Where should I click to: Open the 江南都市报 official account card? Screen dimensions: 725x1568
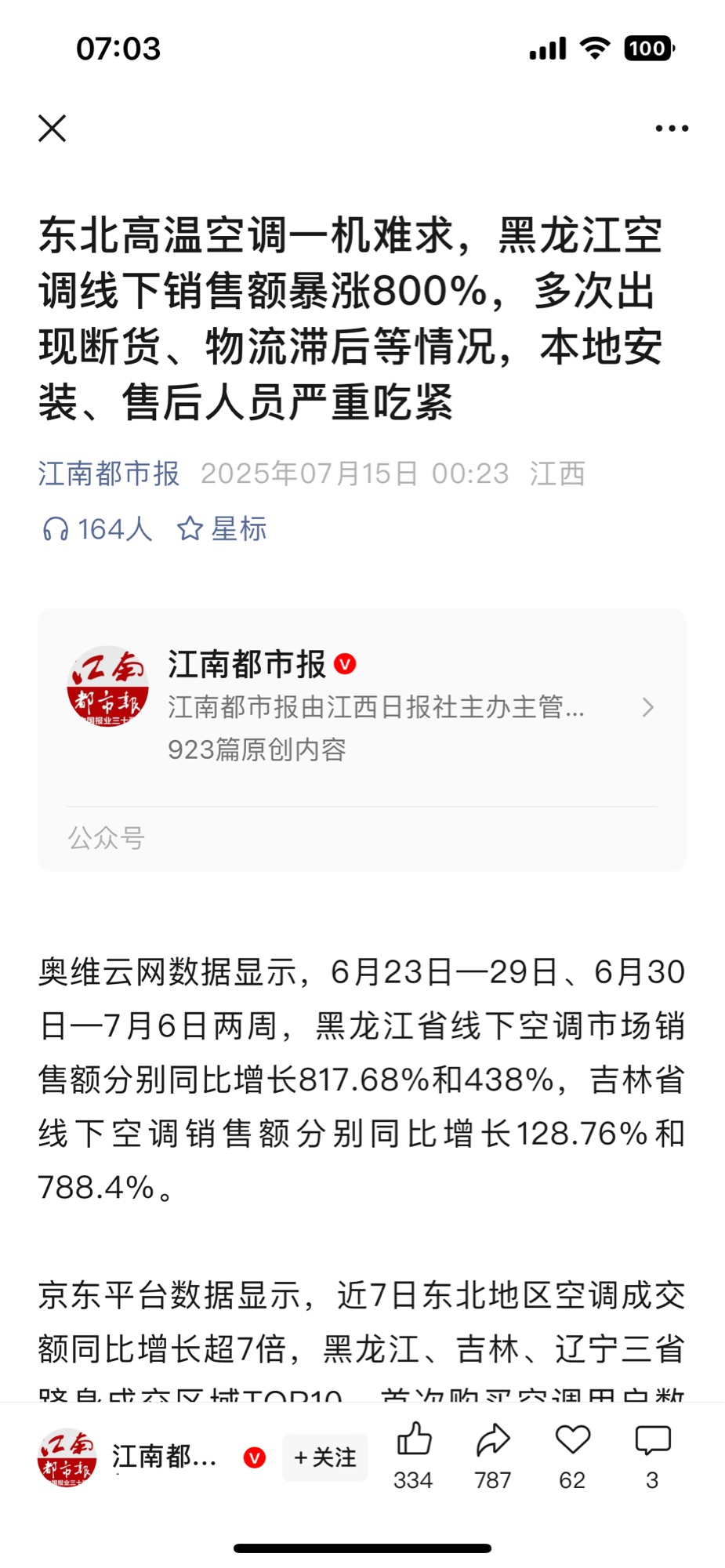361,707
